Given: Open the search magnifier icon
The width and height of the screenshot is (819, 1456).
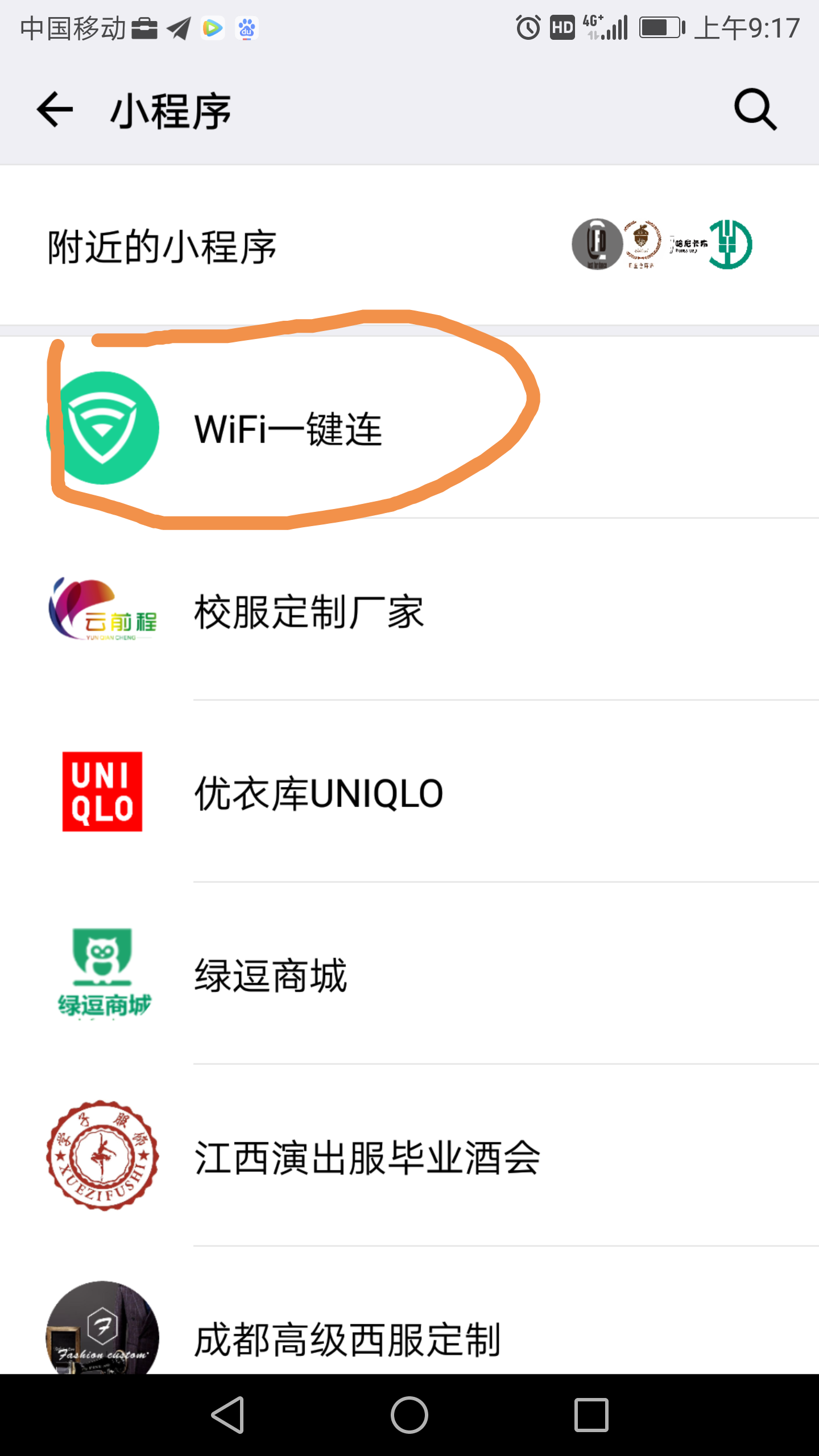Looking at the screenshot, I should coord(755,109).
